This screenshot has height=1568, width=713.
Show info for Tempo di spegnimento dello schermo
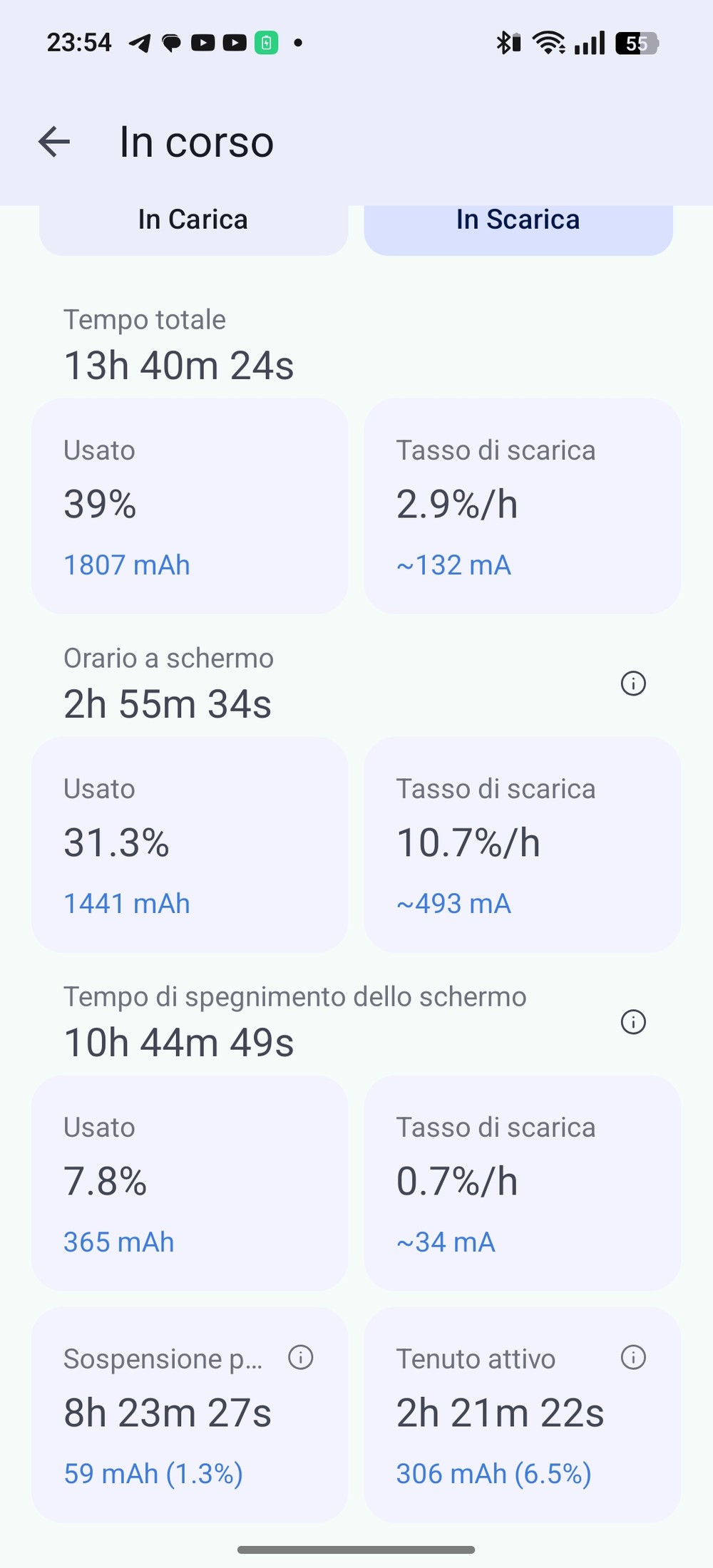tap(633, 1022)
